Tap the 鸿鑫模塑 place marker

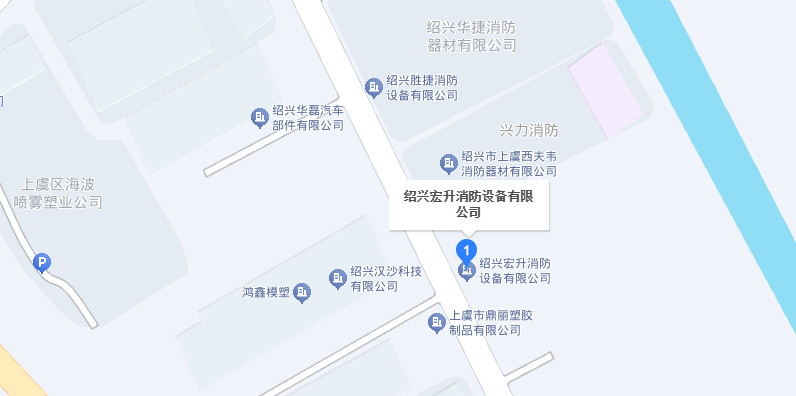pos(302,292)
